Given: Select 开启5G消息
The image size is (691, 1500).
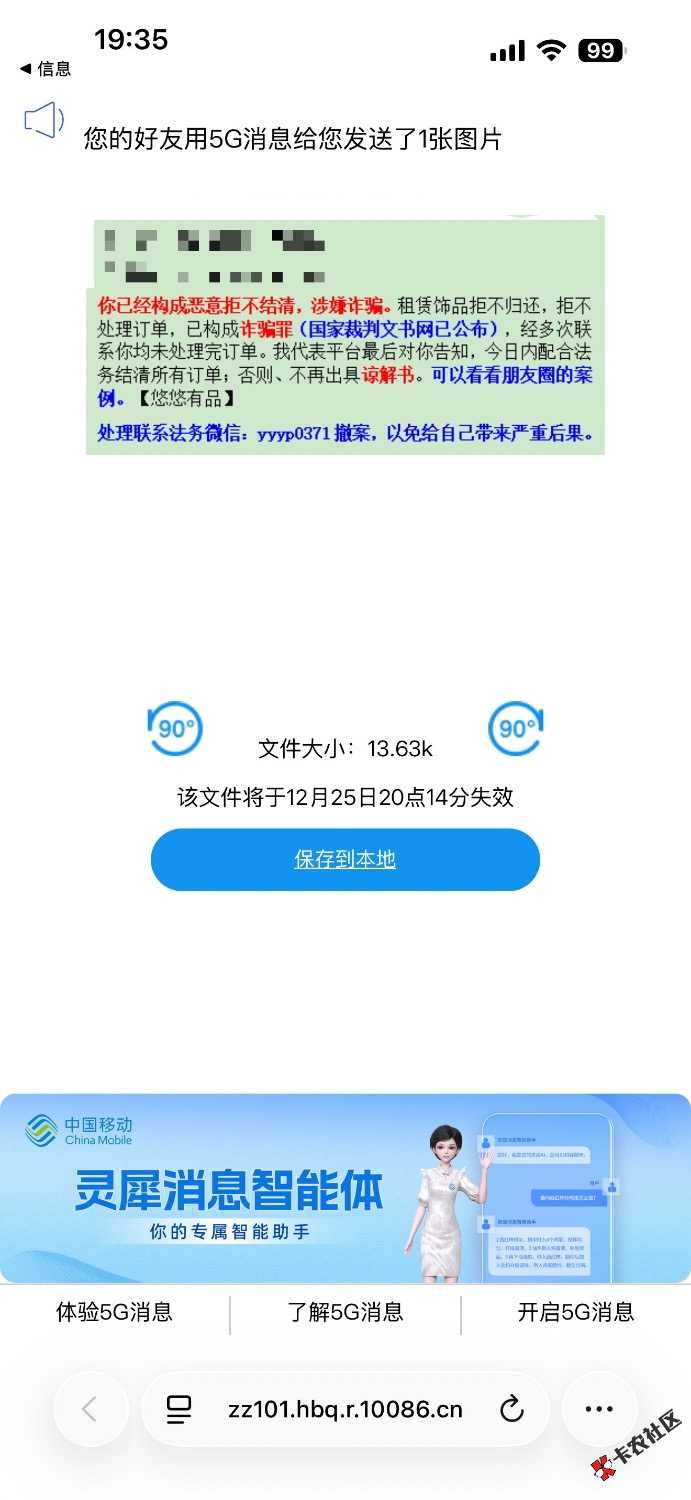Looking at the screenshot, I should click(576, 1312).
